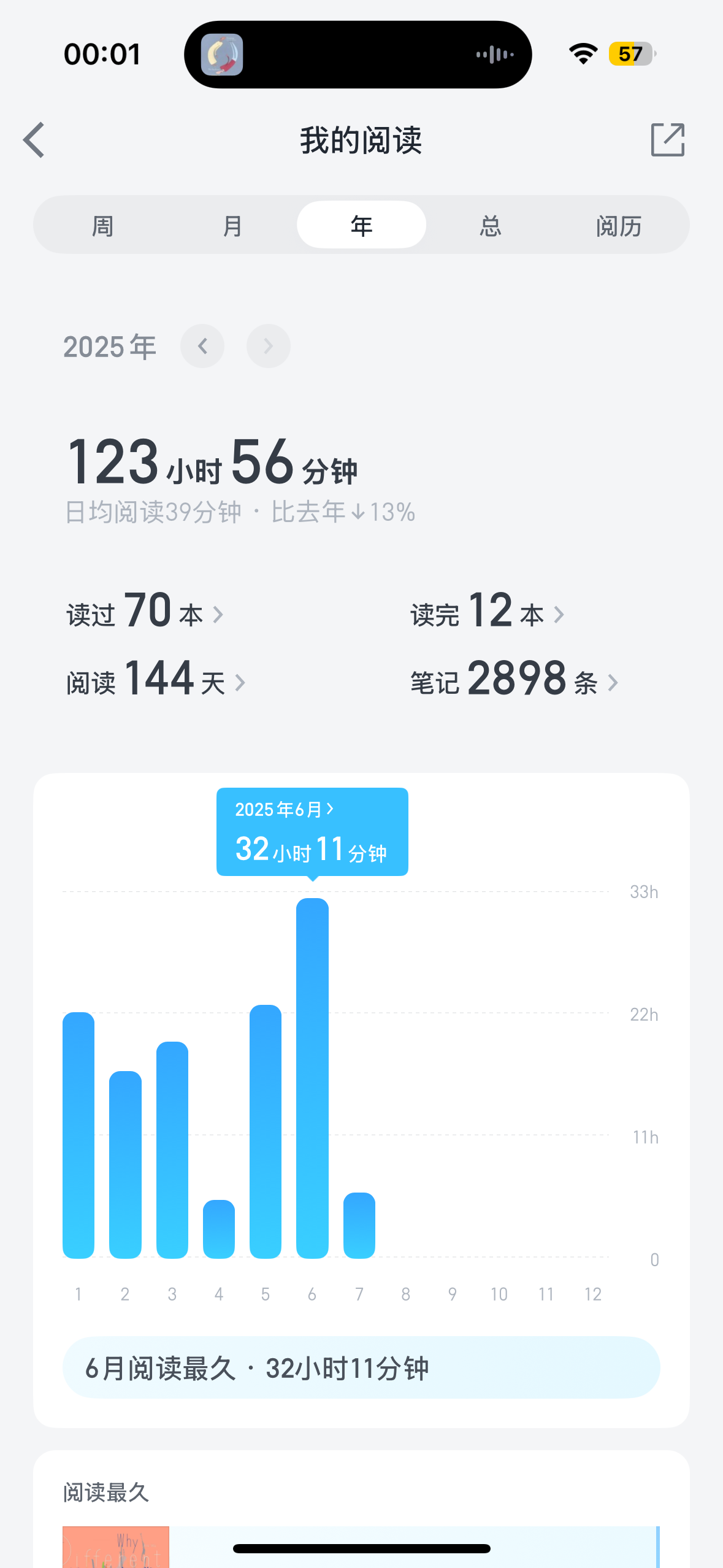Select the month 3 bar in chart
The image size is (723, 1568).
(x=172, y=1150)
